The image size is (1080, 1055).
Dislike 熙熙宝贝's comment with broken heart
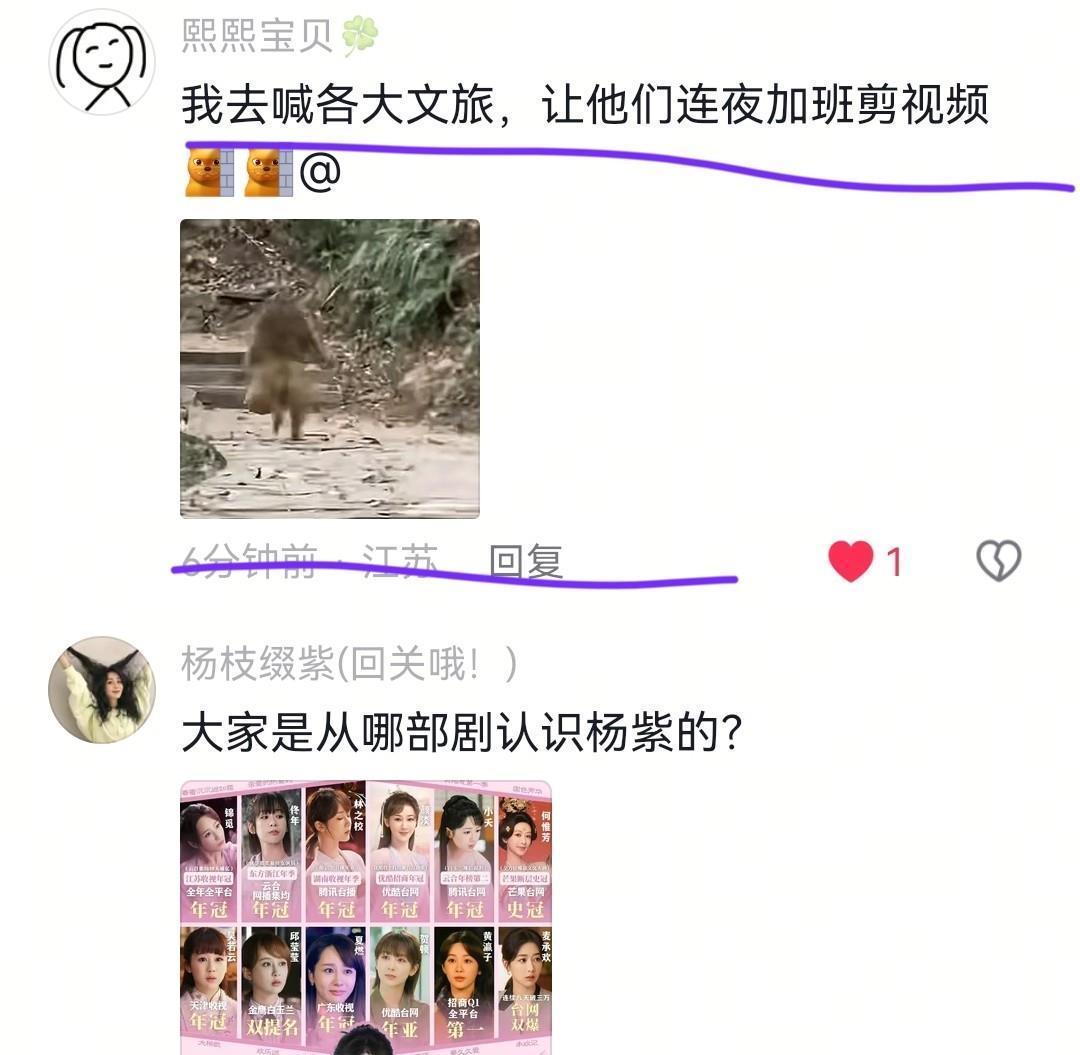click(x=998, y=561)
